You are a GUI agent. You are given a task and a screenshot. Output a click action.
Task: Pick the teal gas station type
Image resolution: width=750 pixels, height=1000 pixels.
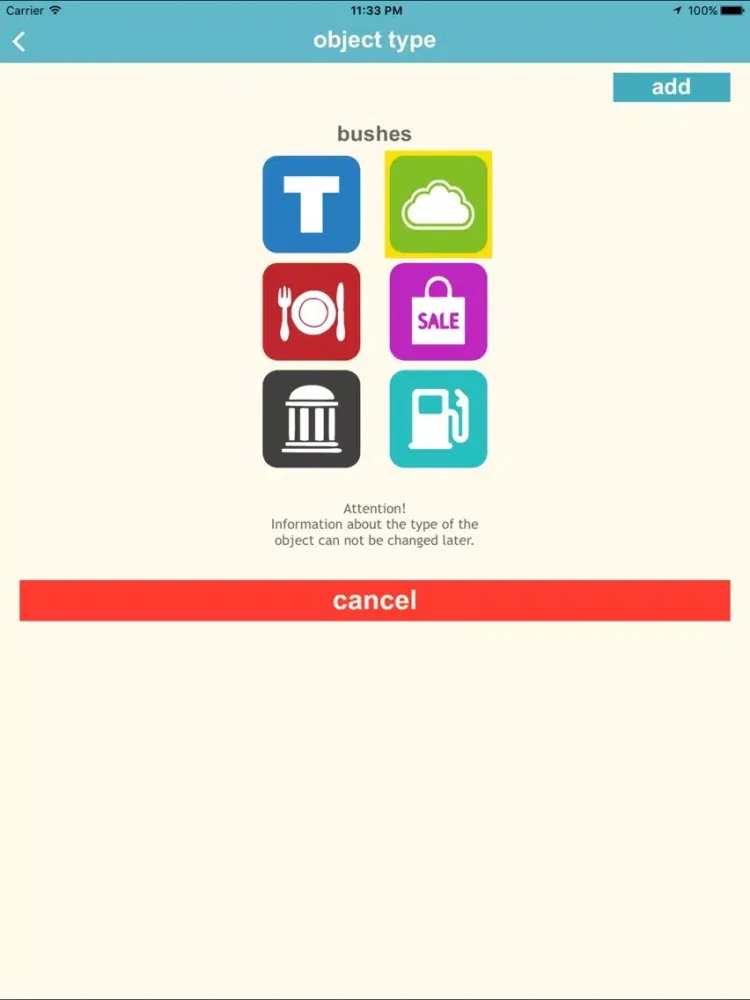point(438,419)
